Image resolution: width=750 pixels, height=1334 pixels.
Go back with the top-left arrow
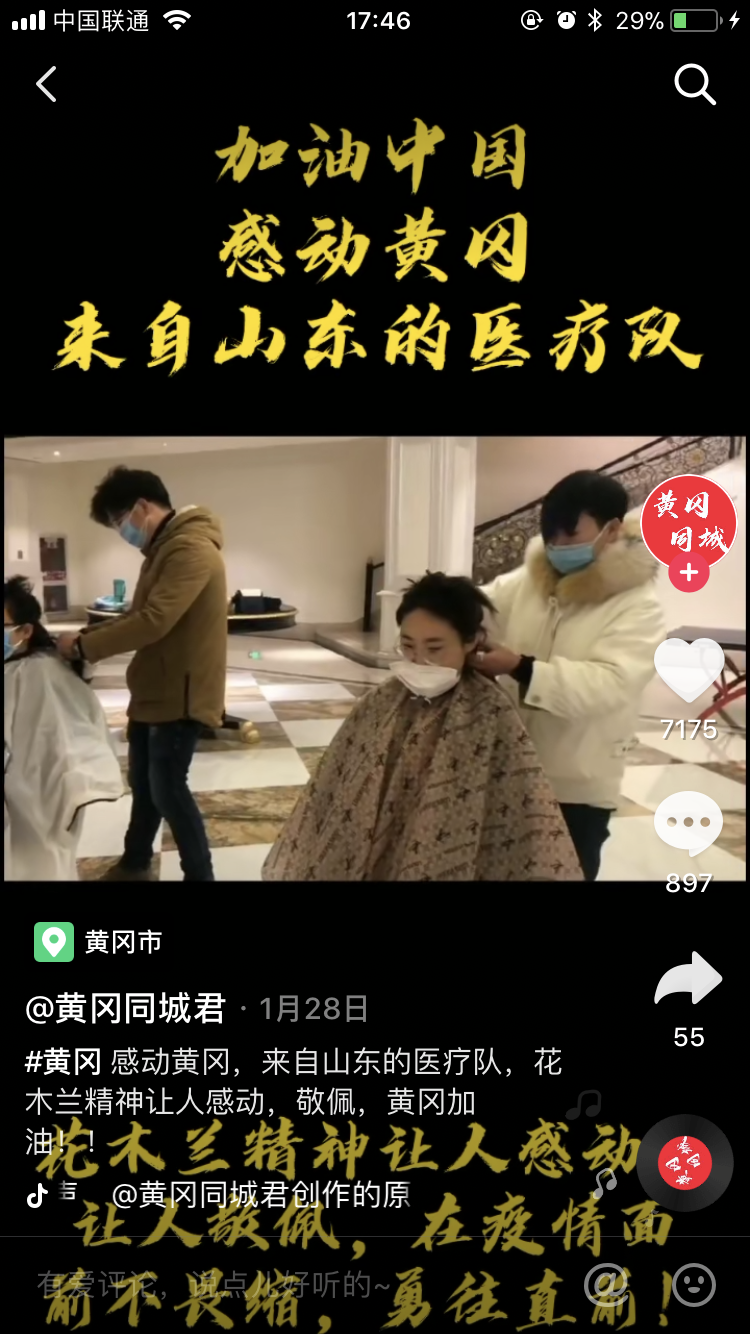pos(46,84)
